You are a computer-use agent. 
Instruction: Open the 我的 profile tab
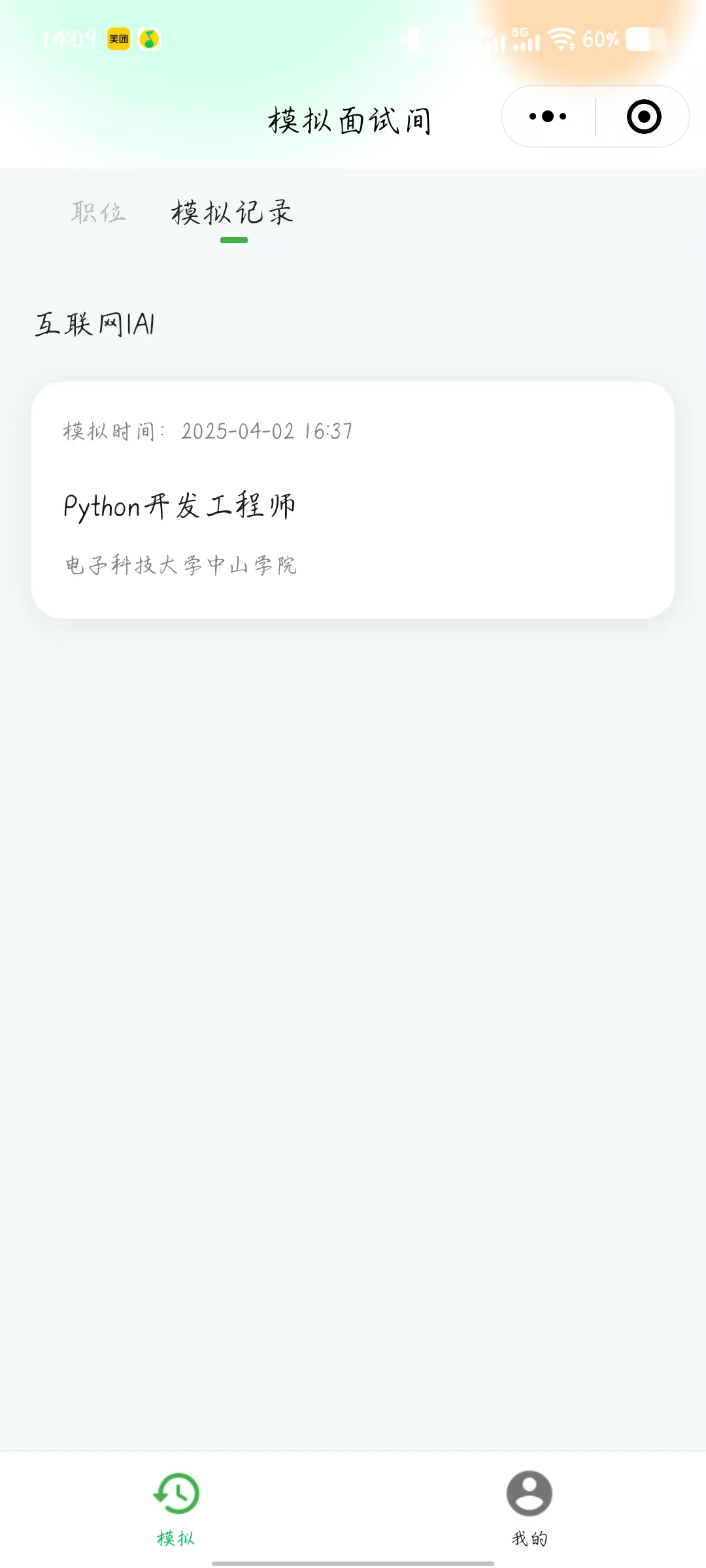coord(529,1507)
